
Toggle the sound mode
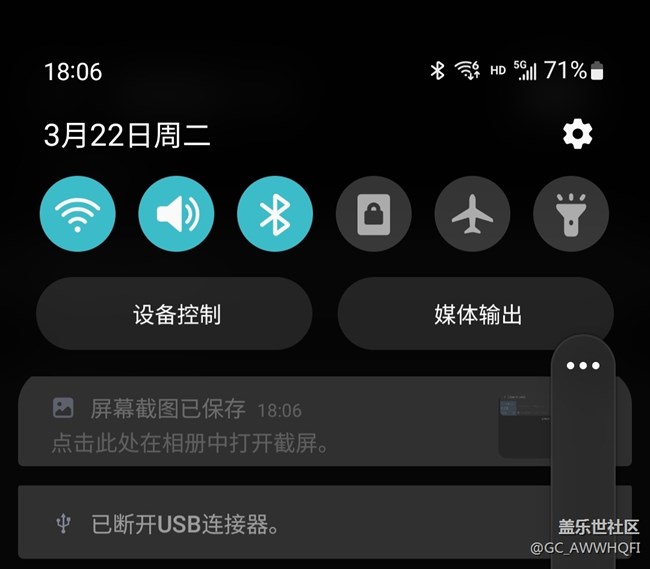coord(176,214)
